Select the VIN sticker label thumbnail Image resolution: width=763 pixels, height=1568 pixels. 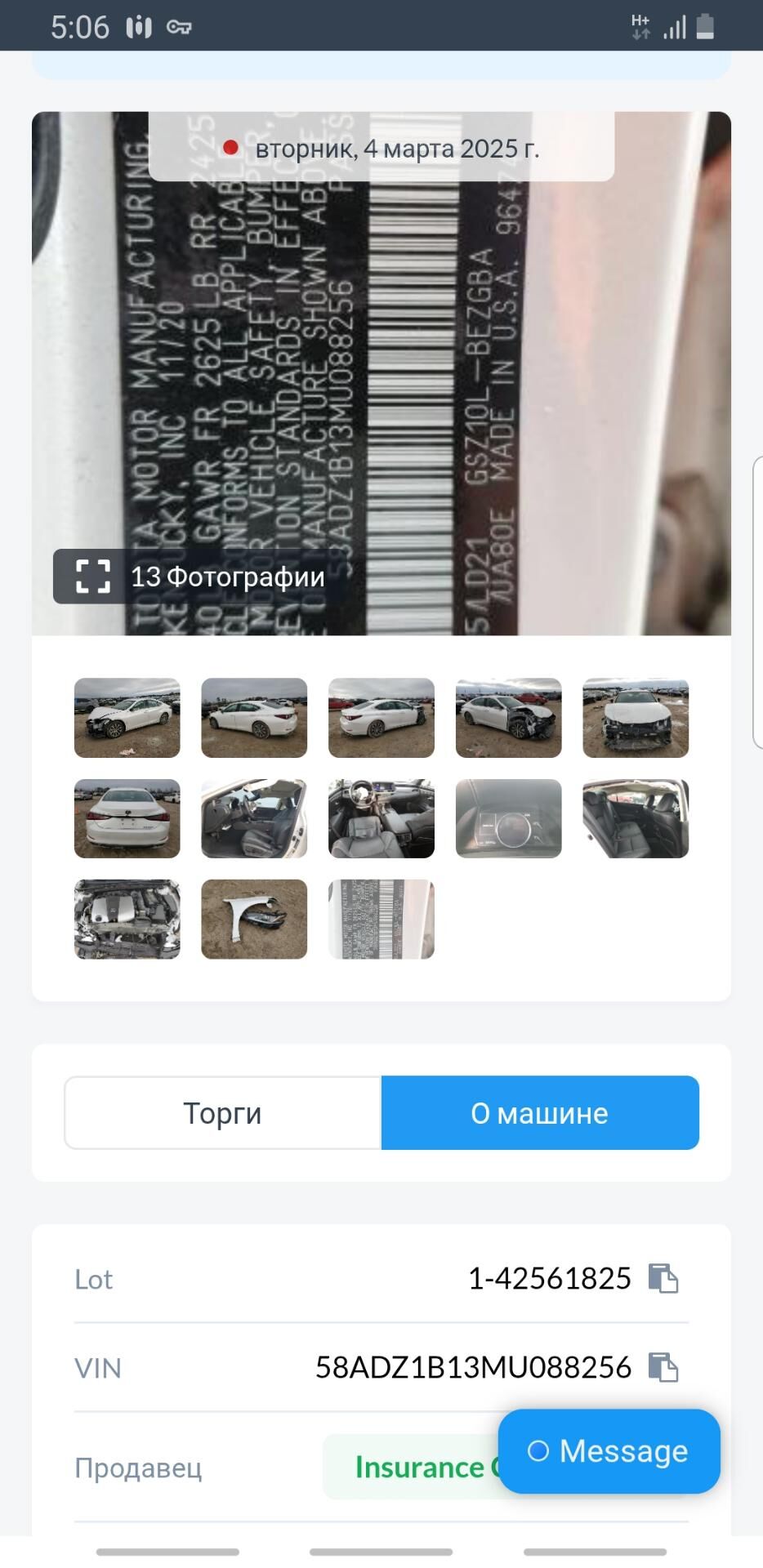pos(381,919)
